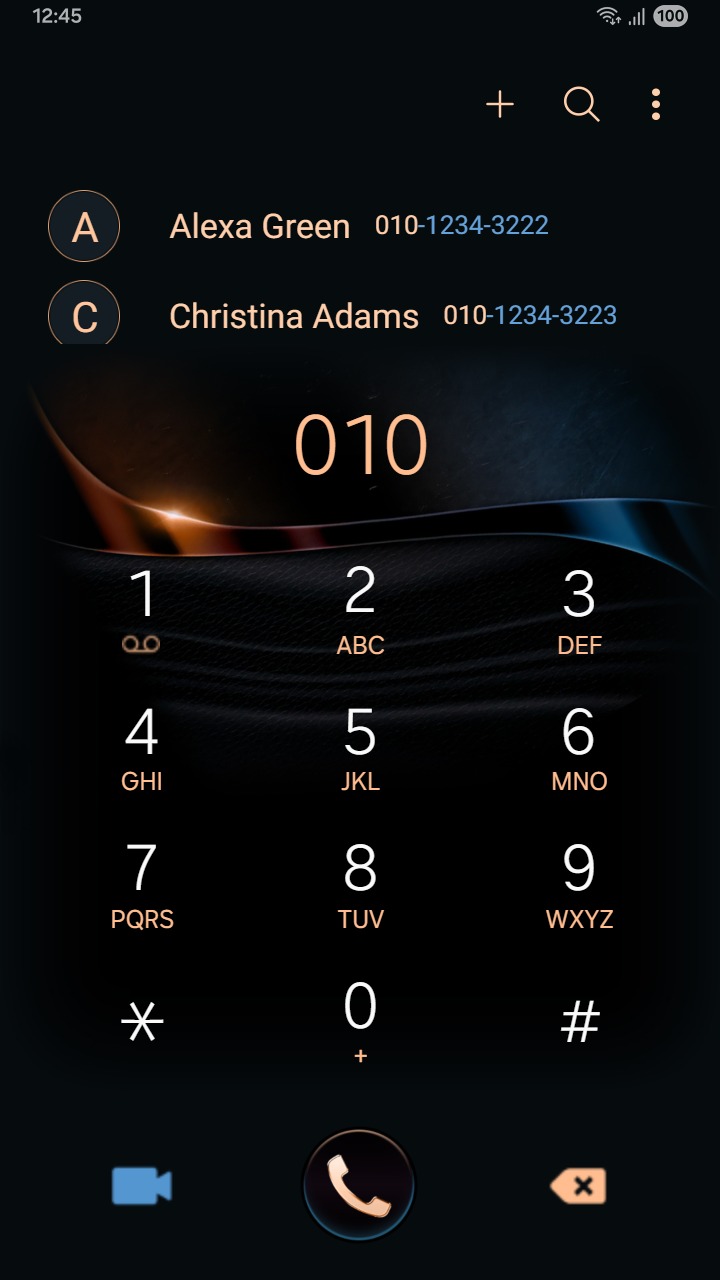This screenshot has width=720, height=1280.
Task: Dial digit 5 JKL on the keypad
Action: point(360,748)
